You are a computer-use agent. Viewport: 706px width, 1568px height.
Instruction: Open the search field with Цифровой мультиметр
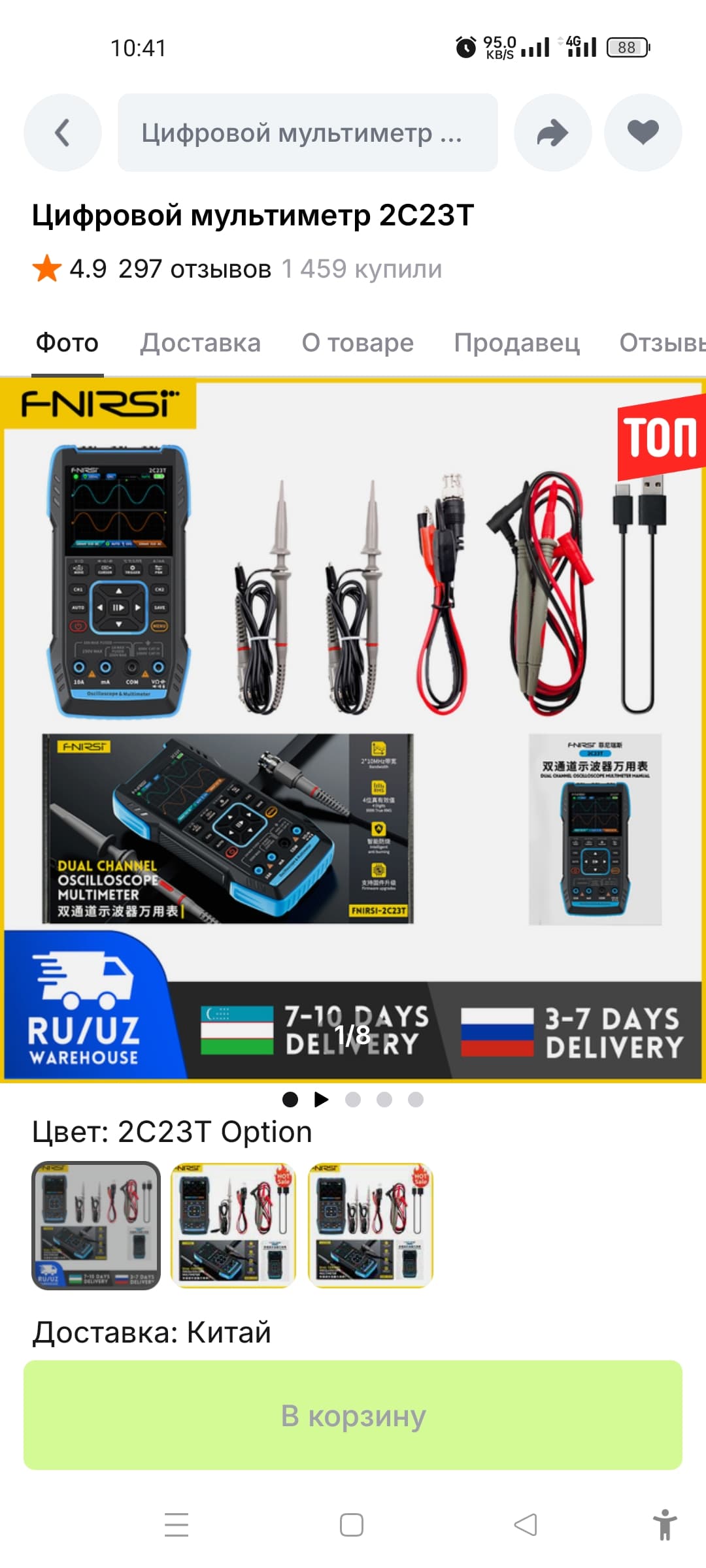click(307, 133)
